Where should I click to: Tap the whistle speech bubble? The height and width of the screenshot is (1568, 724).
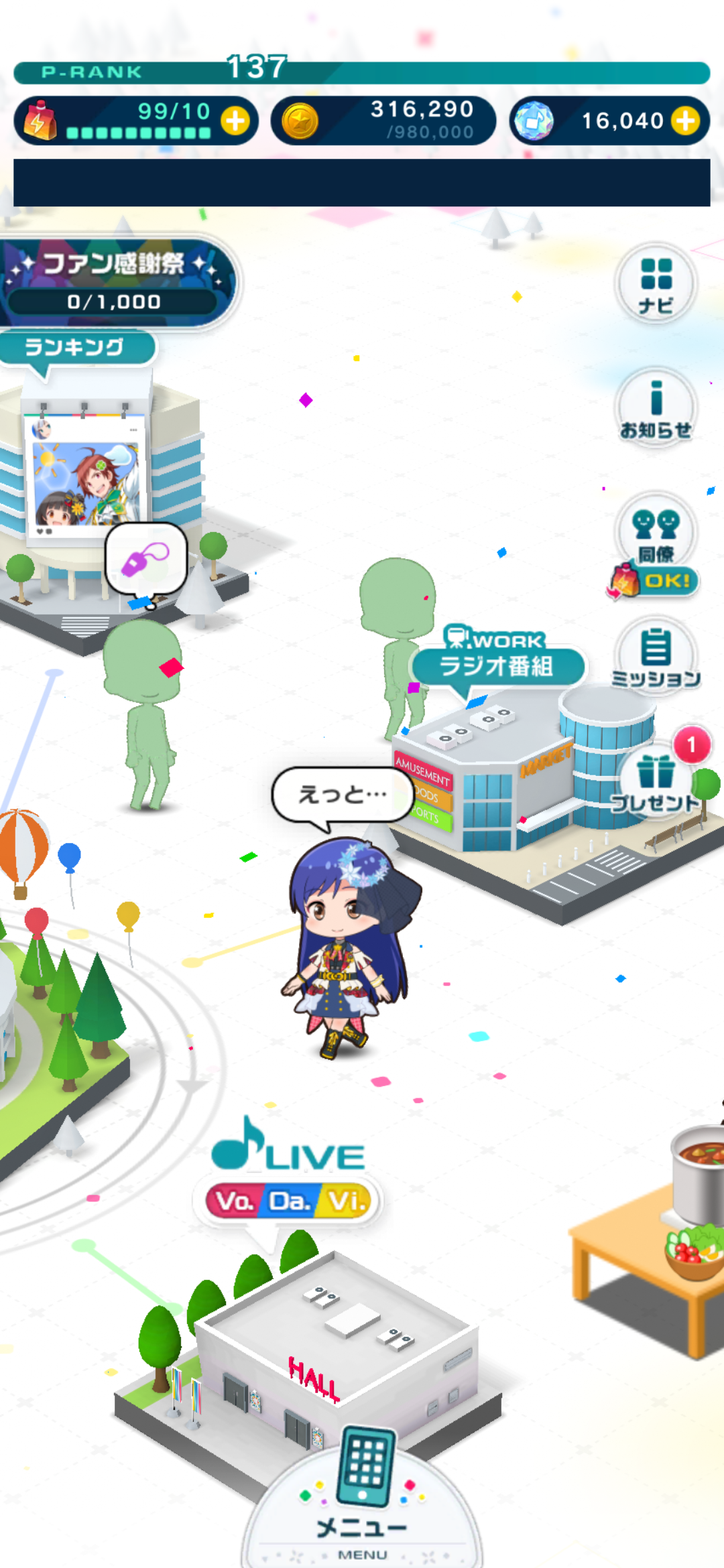tap(145, 560)
